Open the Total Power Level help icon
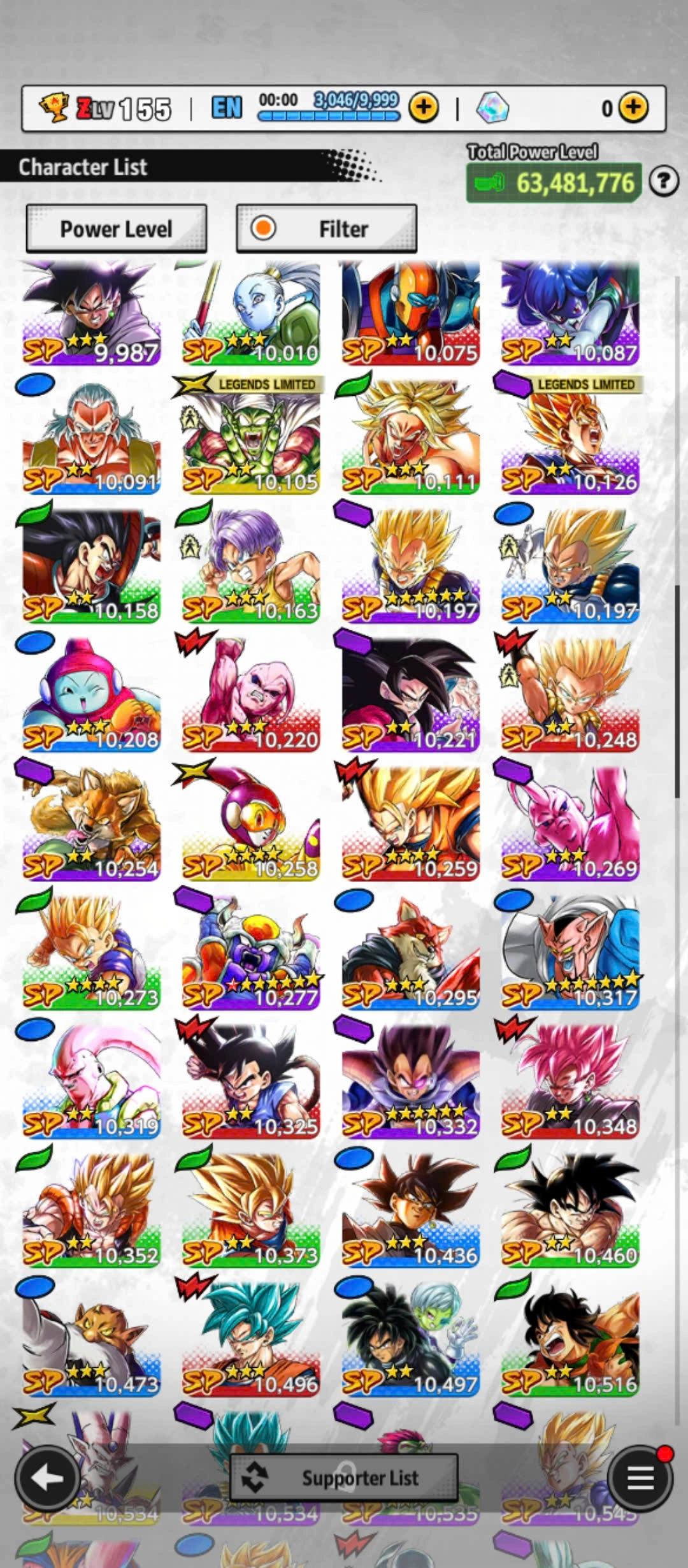Image resolution: width=688 pixels, height=1568 pixels. (x=663, y=182)
